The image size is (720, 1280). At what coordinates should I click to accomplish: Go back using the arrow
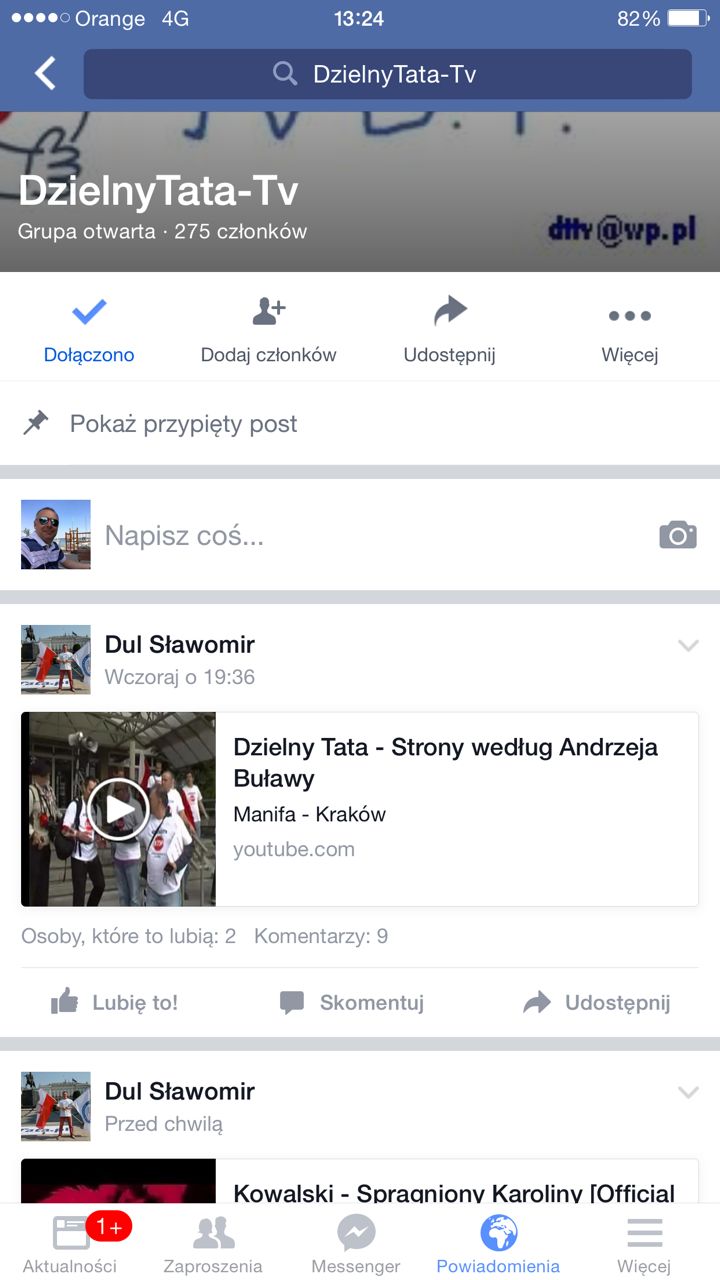45,74
